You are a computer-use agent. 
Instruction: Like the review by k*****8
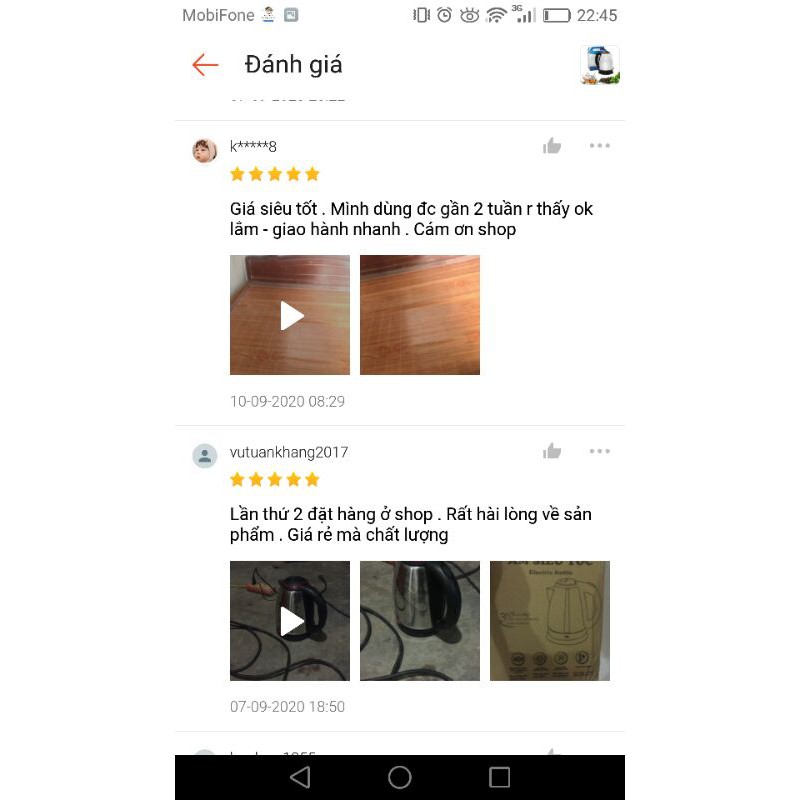(x=552, y=146)
